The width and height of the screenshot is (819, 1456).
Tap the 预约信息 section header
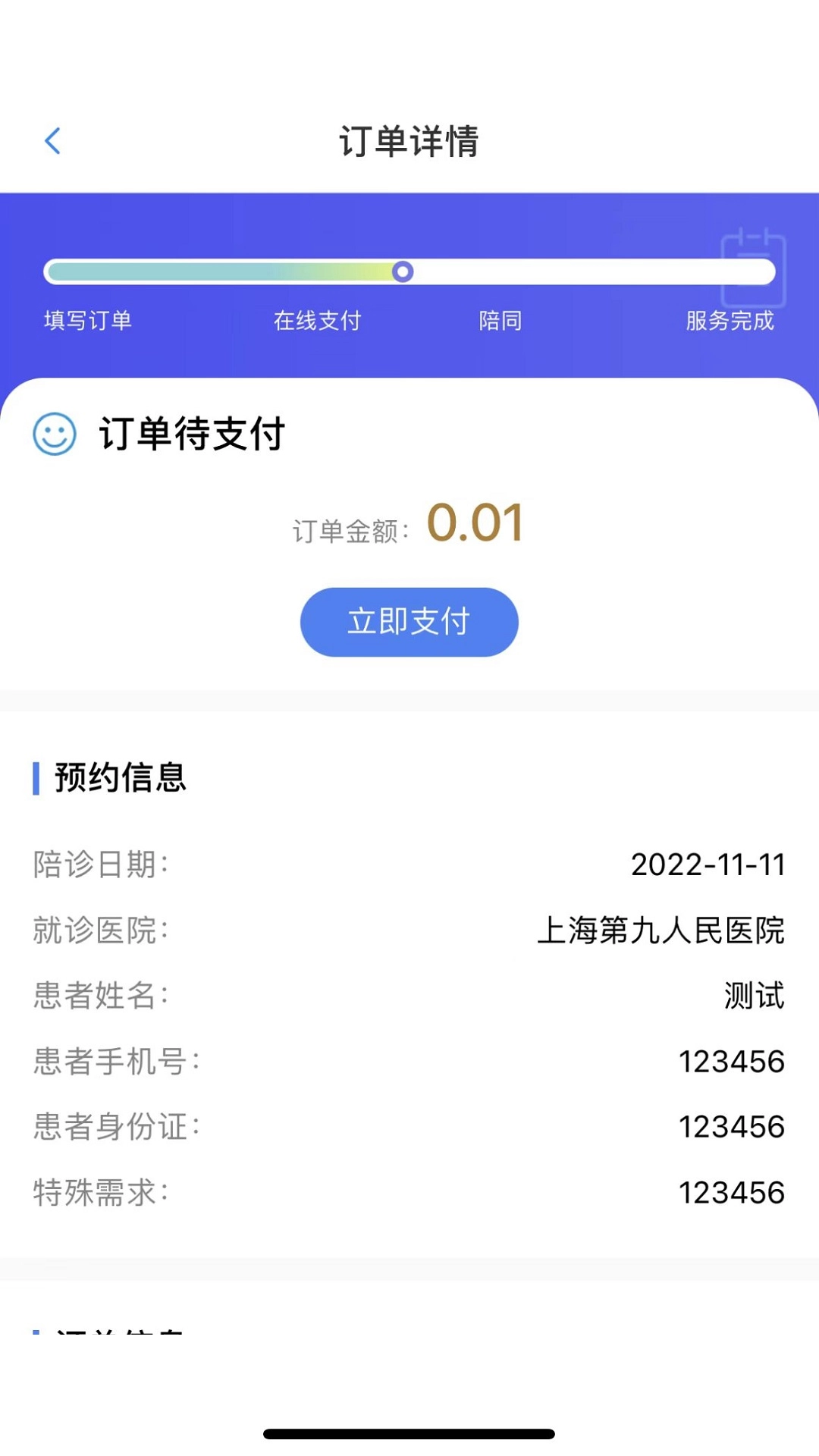pos(118,777)
